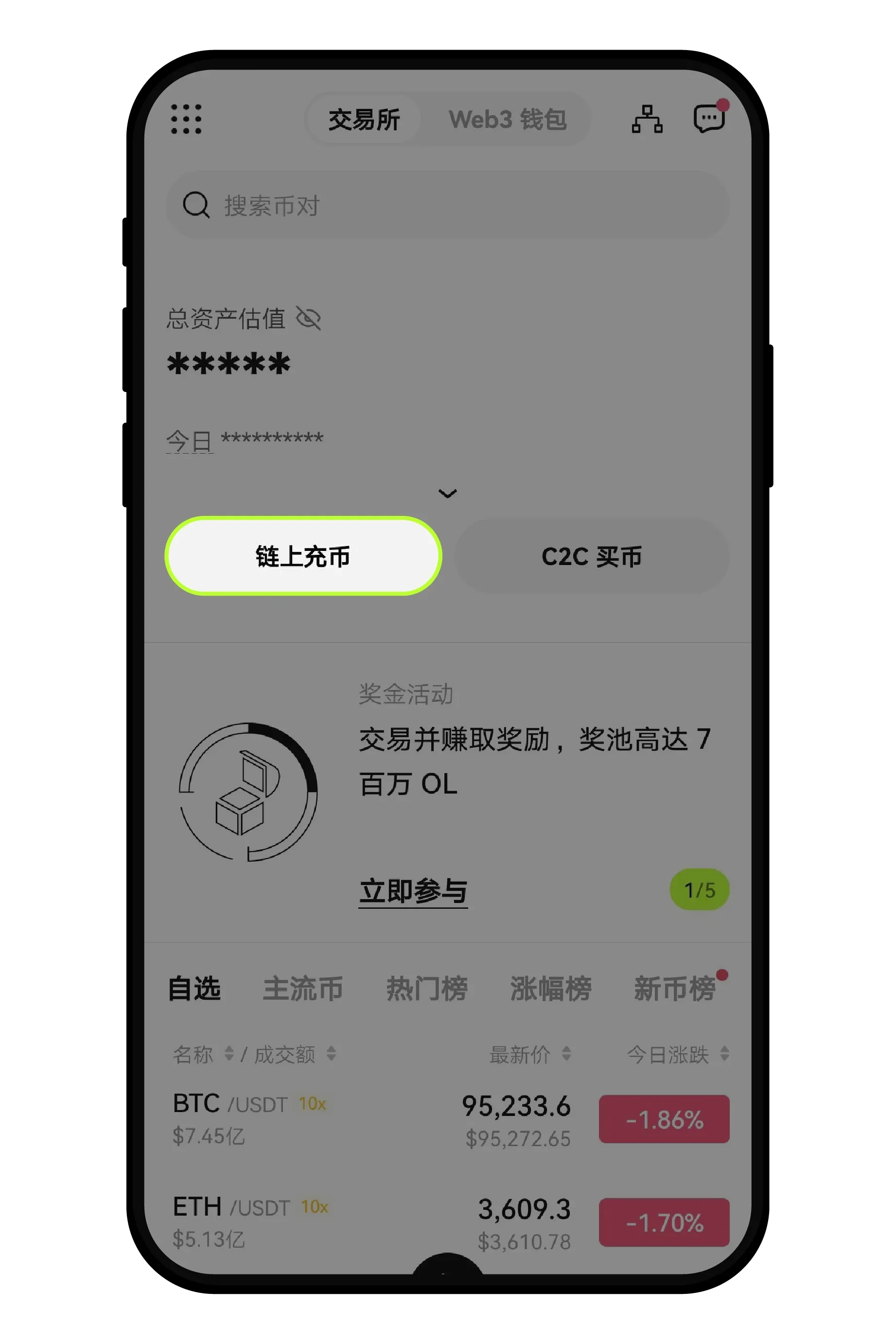Open the 立即参与 link

pos(413,891)
